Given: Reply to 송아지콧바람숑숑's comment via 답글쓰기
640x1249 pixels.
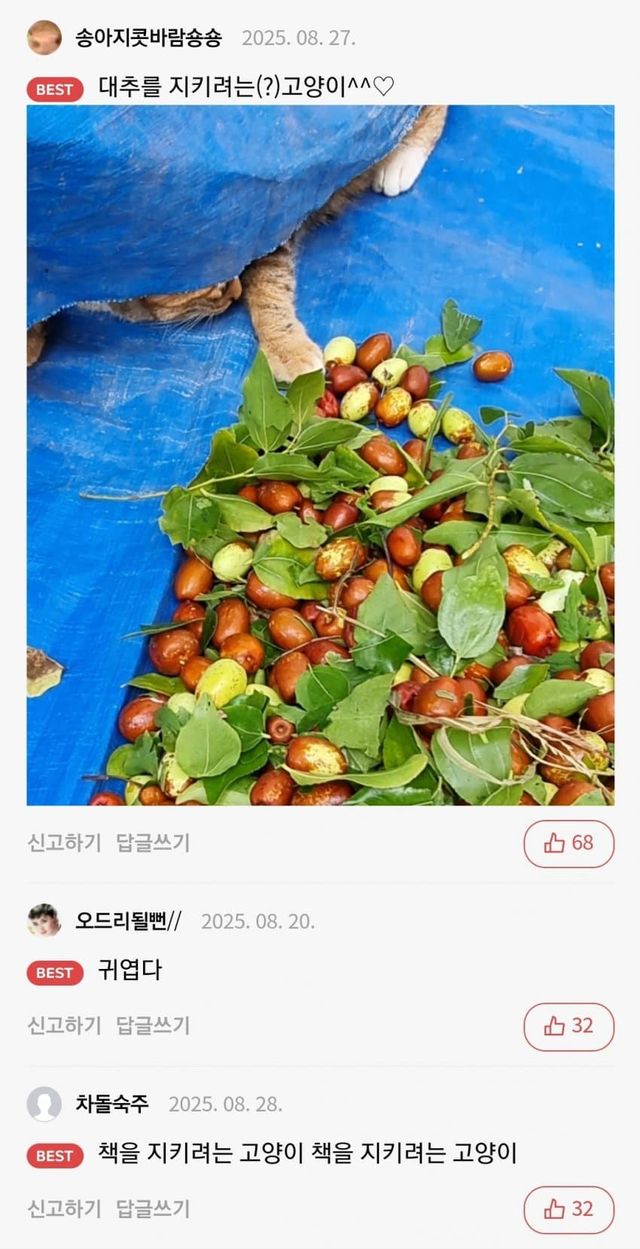Looking at the screenshot, I should coord(152,843).
